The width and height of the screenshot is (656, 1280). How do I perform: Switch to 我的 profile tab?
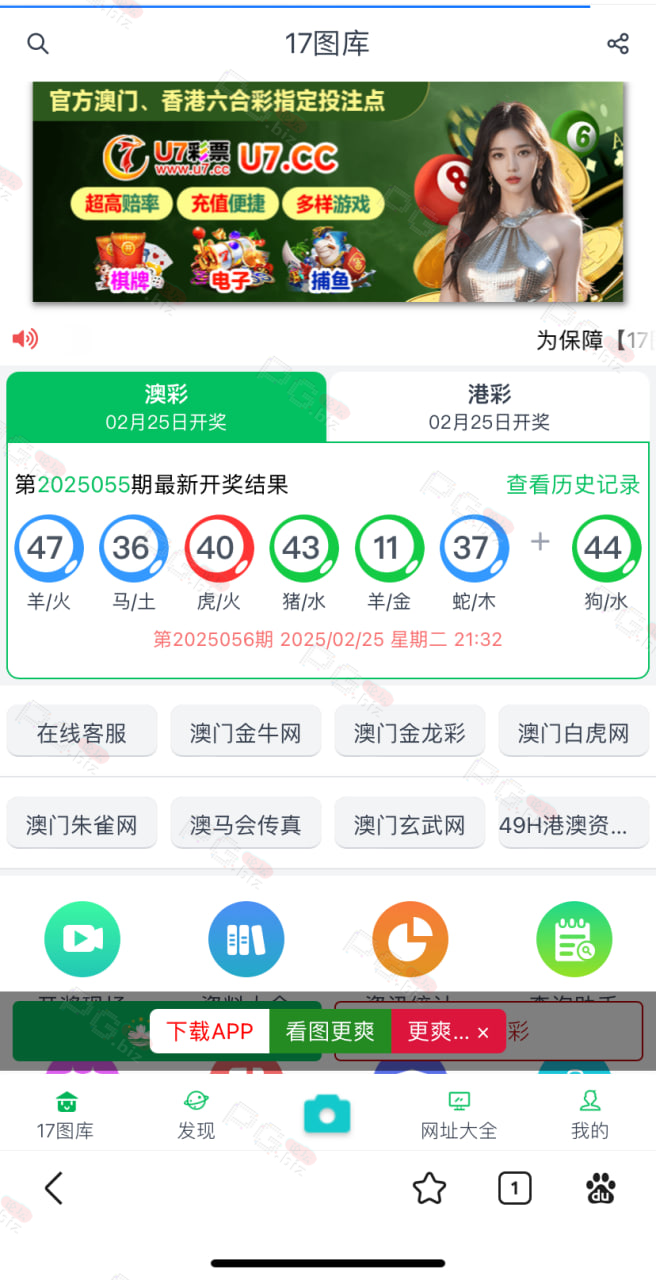(x=590, y=1115)
